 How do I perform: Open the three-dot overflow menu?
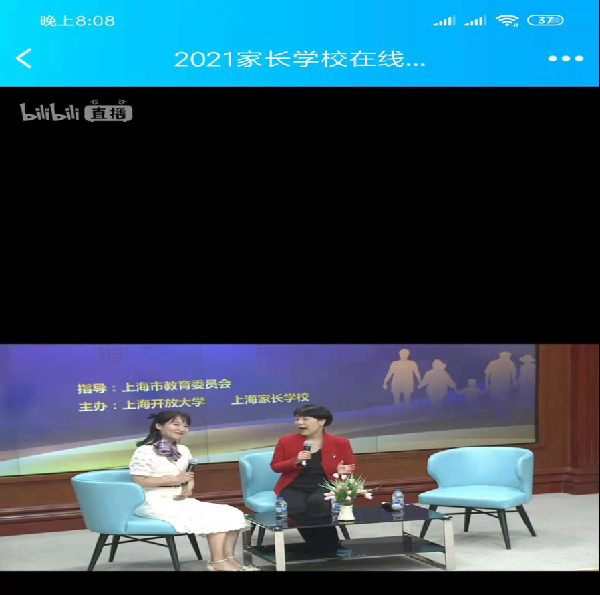click(x=565, y=59)
